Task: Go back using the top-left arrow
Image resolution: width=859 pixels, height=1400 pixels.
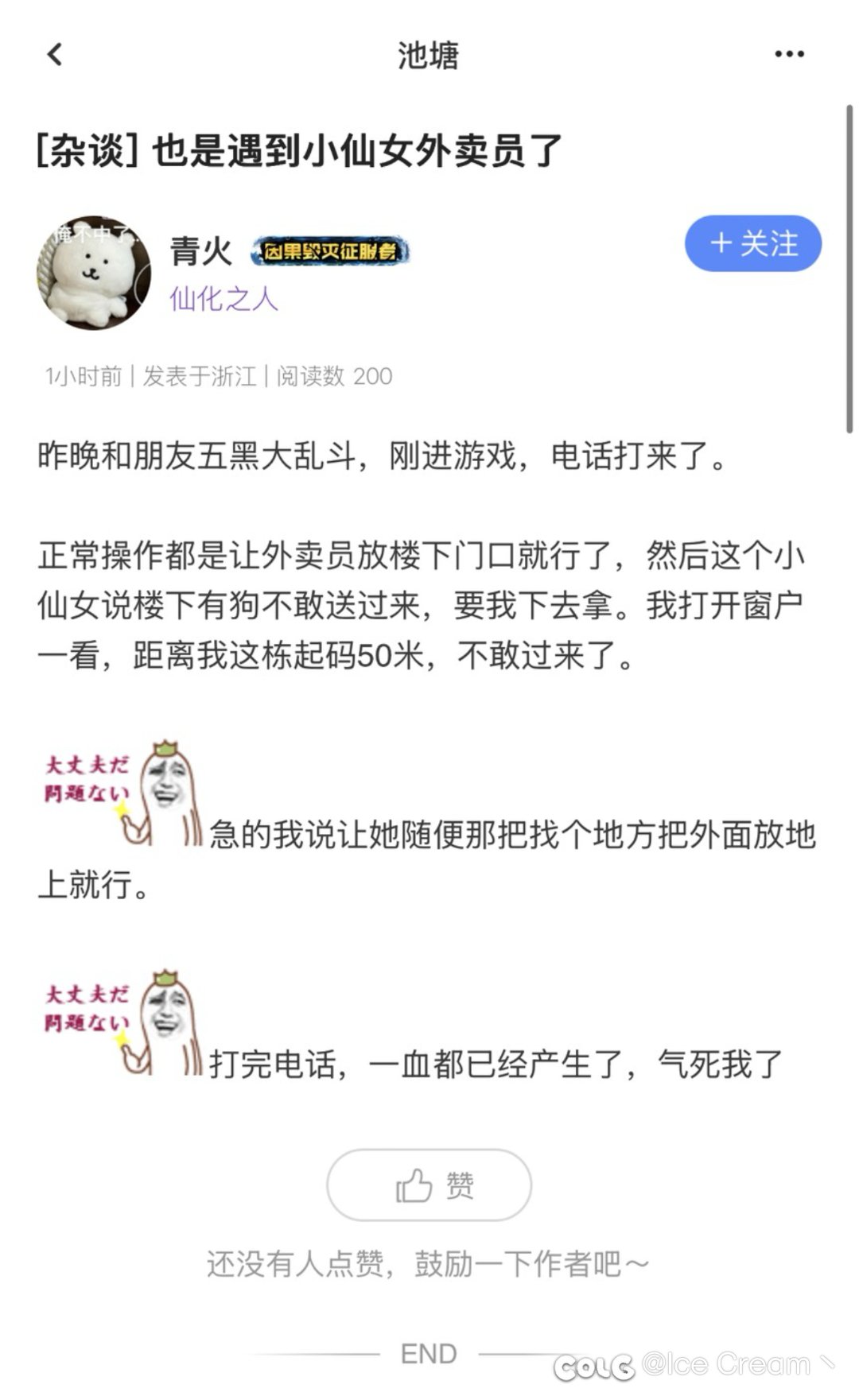Action: click(x=54, y=55)
